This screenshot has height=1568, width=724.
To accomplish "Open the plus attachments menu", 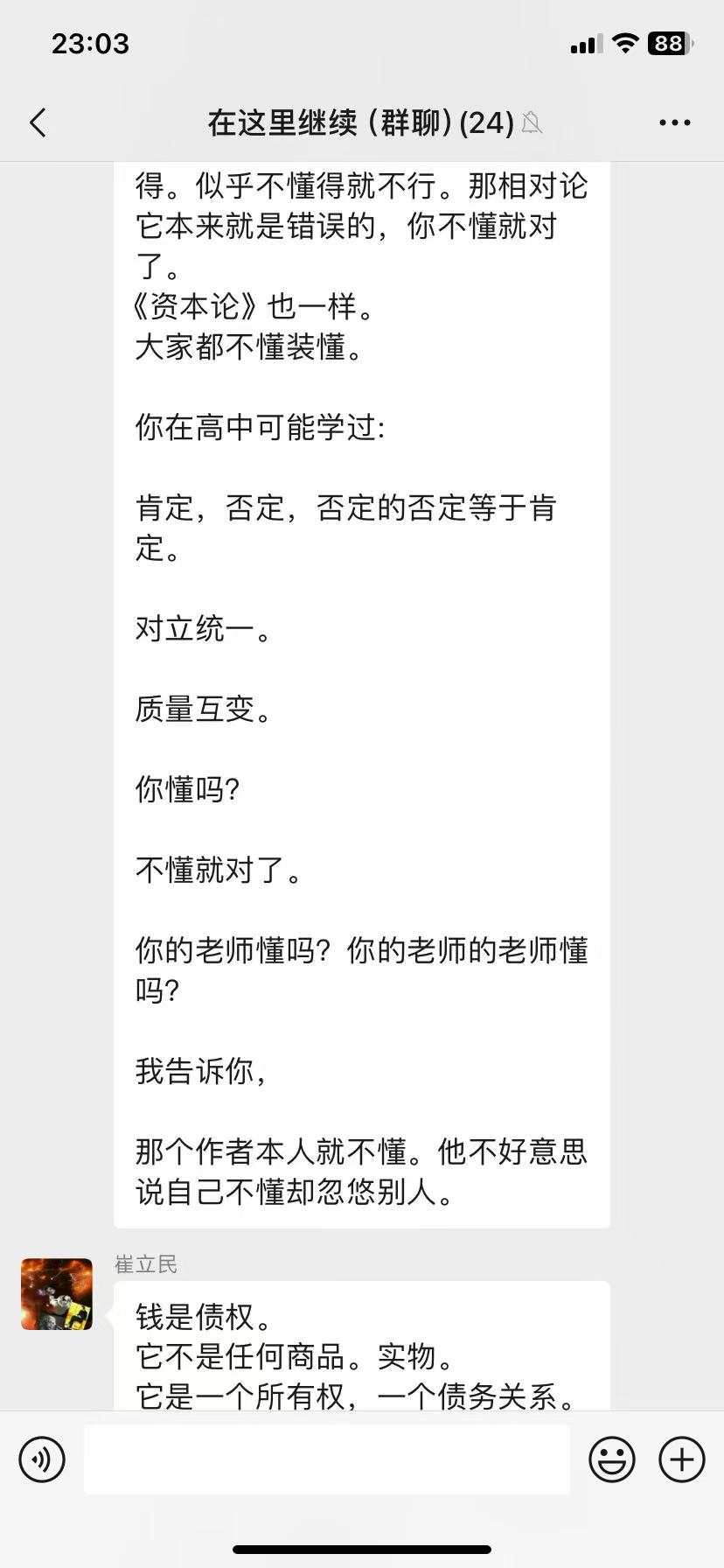I will [682, 1459].
